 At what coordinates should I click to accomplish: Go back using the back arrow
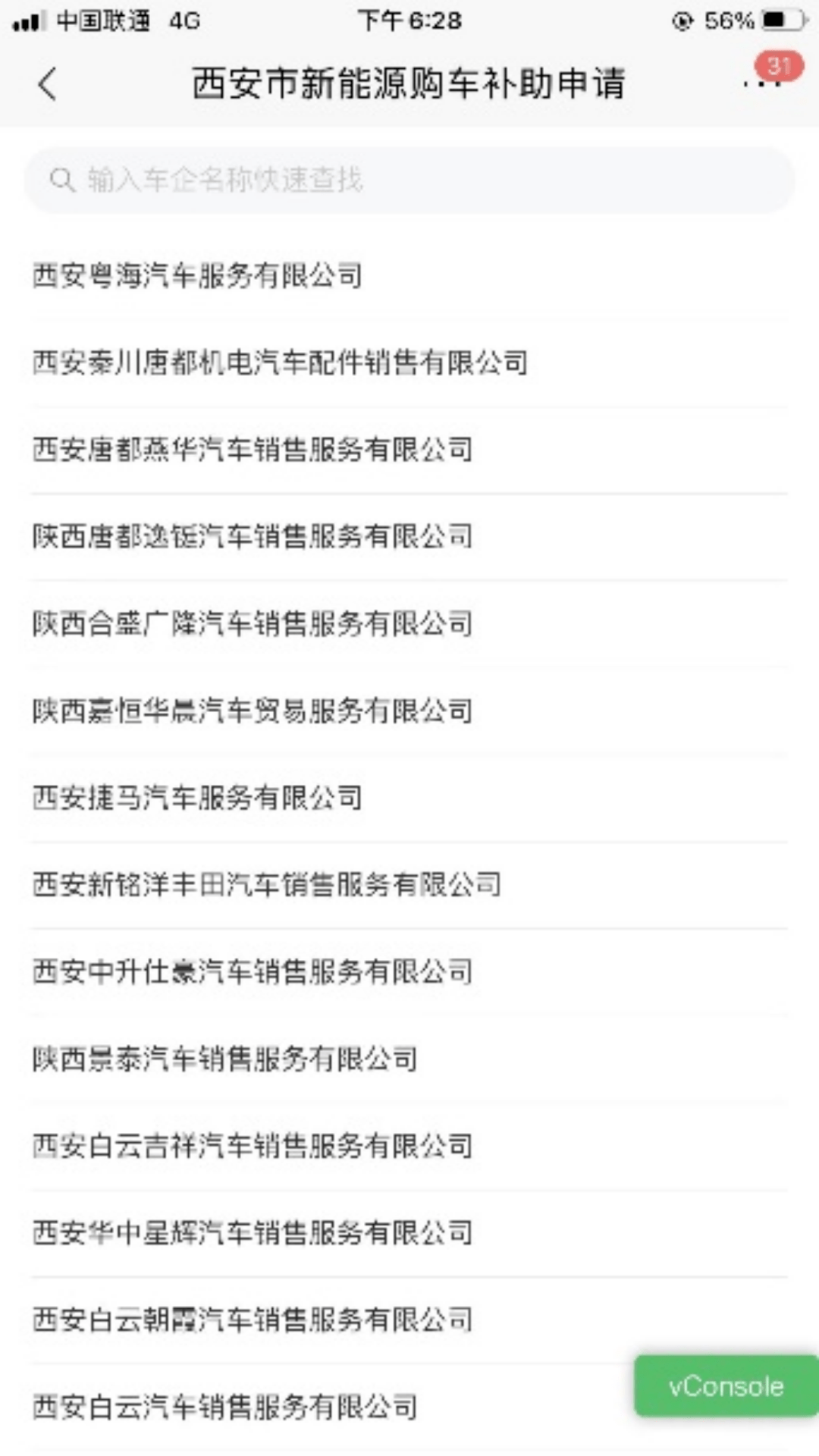tap(47, 83)
